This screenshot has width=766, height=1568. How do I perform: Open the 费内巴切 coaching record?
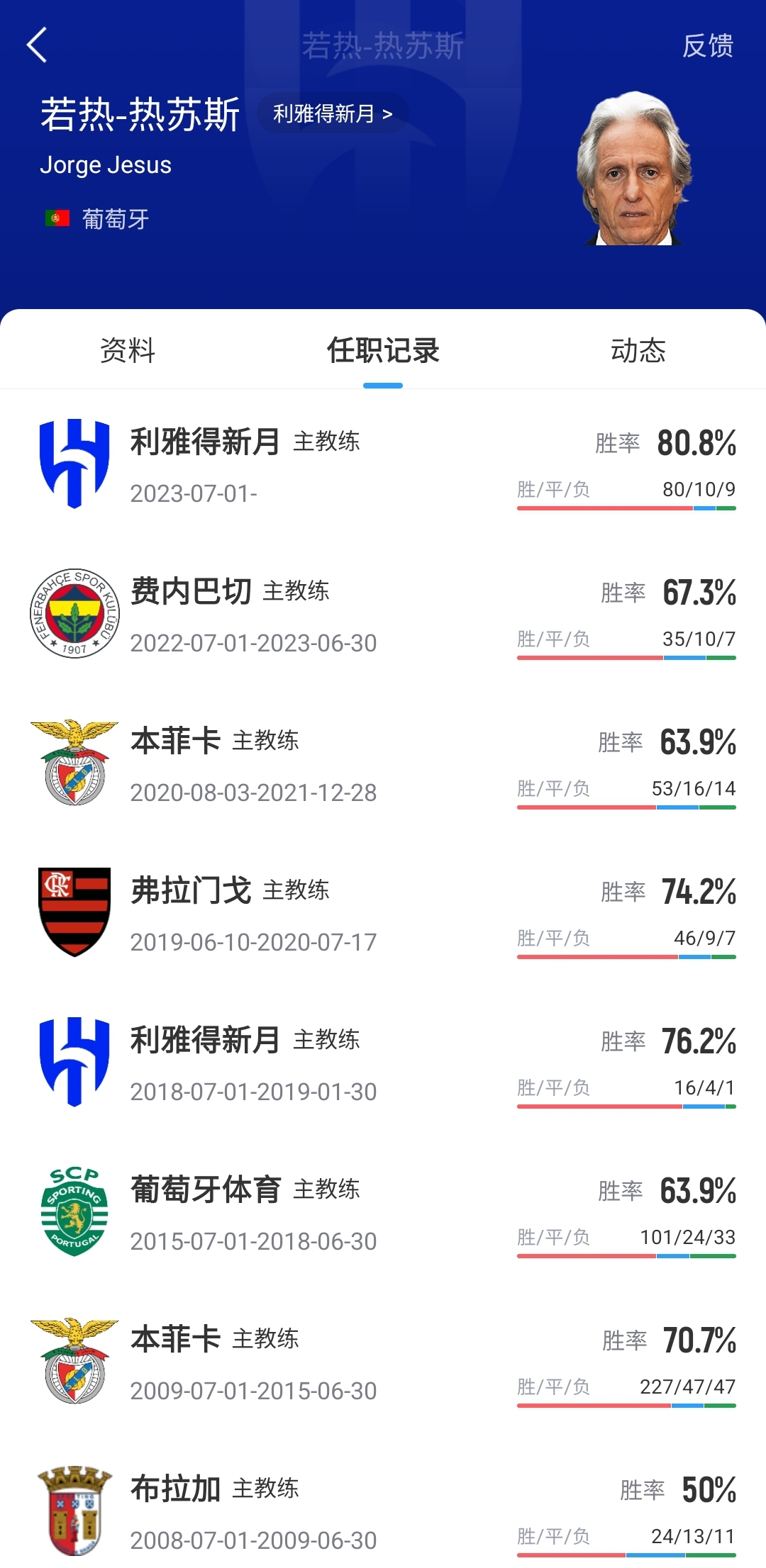pyautogui.click(x=383, y=614)
